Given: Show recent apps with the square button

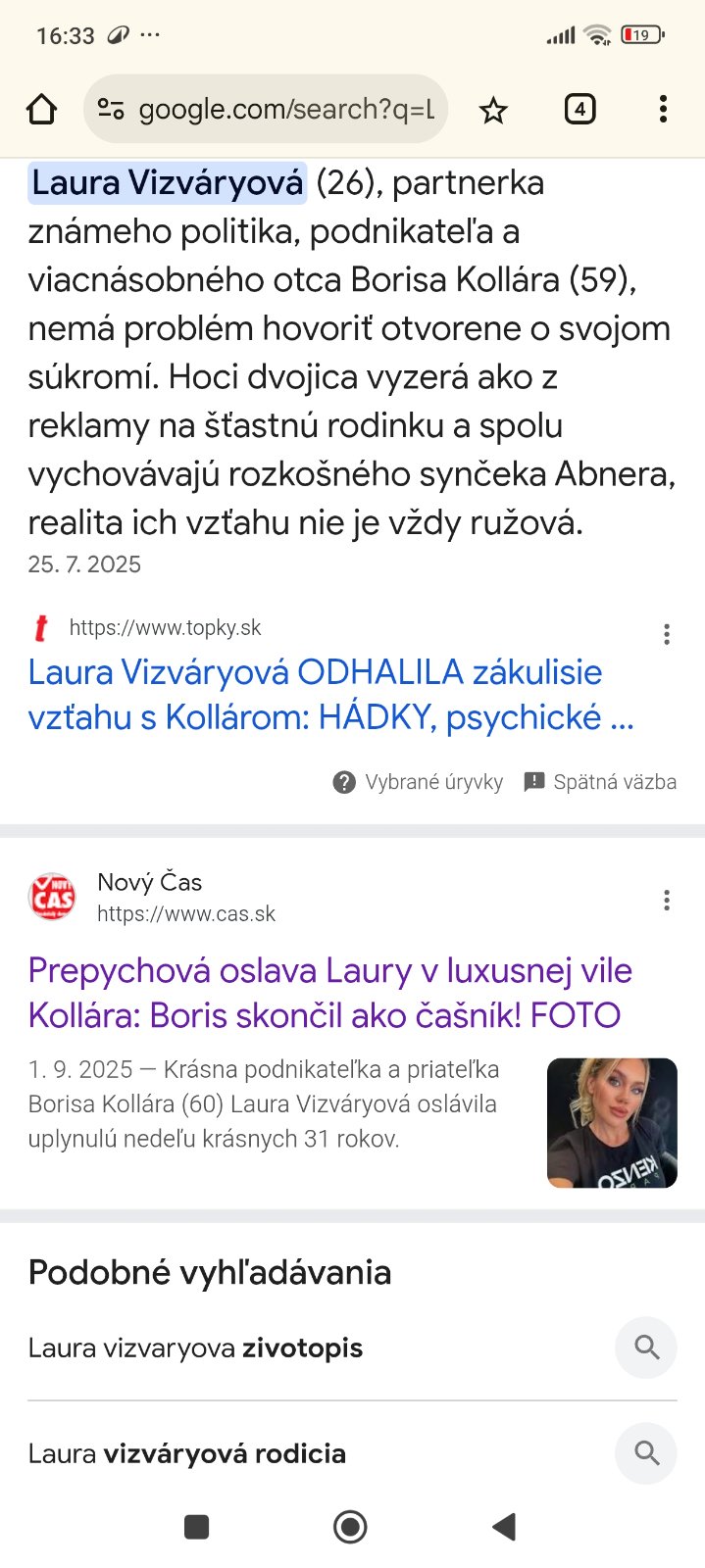Looking at the screenshot, I should click(x=197, y=1526).
